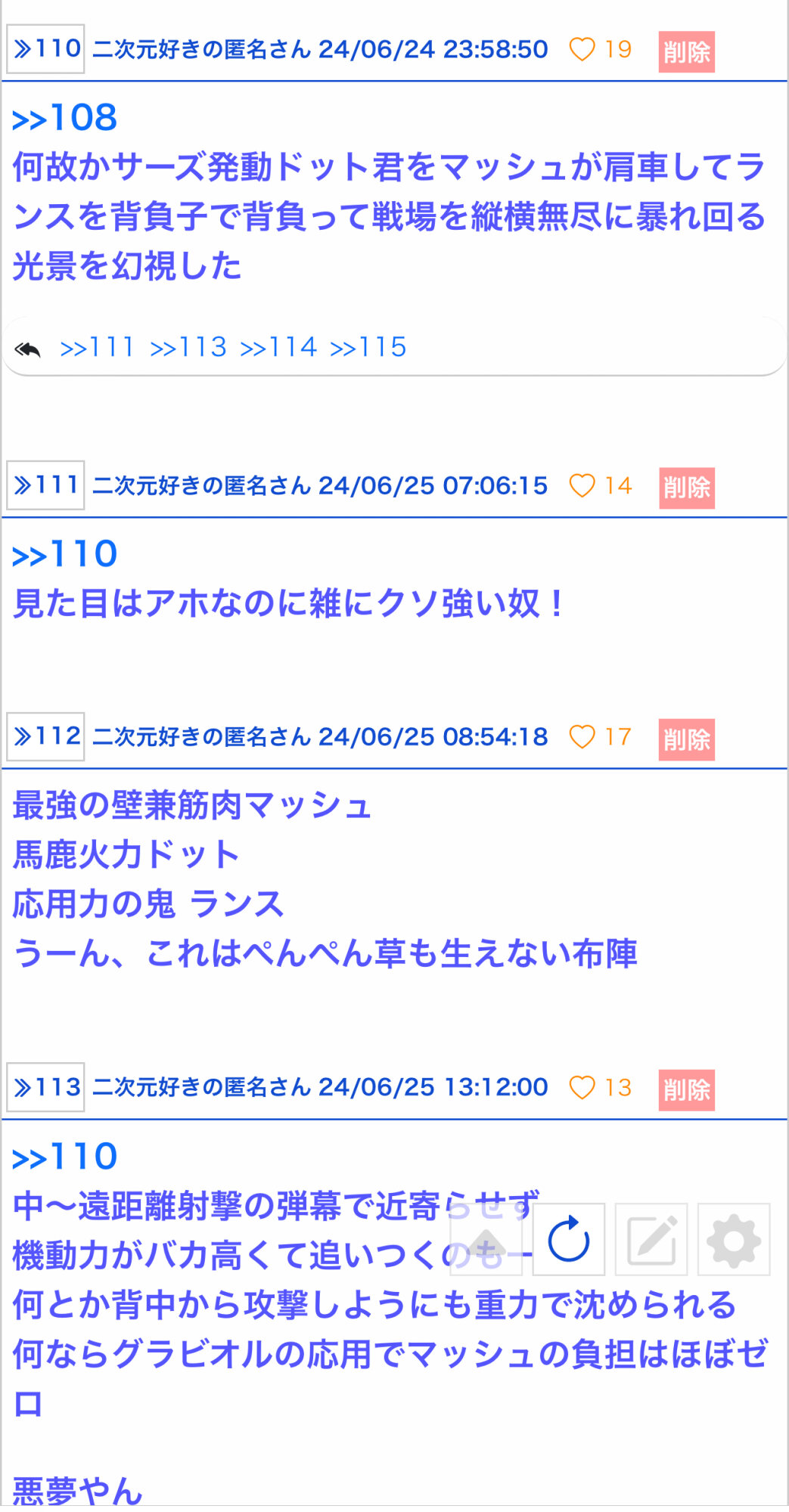Tap the 削除 button on post 112
The height and width of the screenshot is (1512, 789).
(x=686, y=739)
